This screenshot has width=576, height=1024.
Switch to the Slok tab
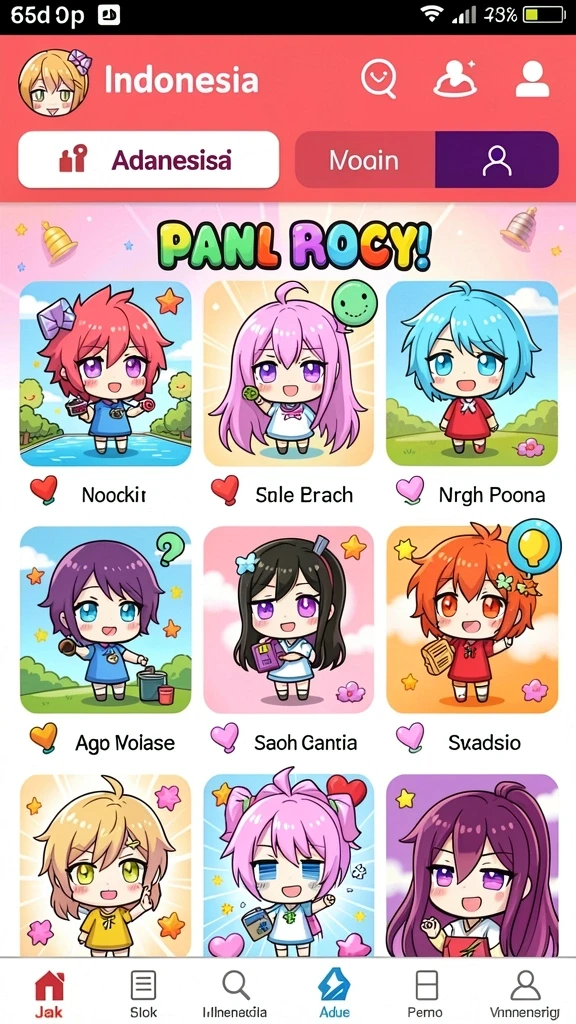point(143,993)
